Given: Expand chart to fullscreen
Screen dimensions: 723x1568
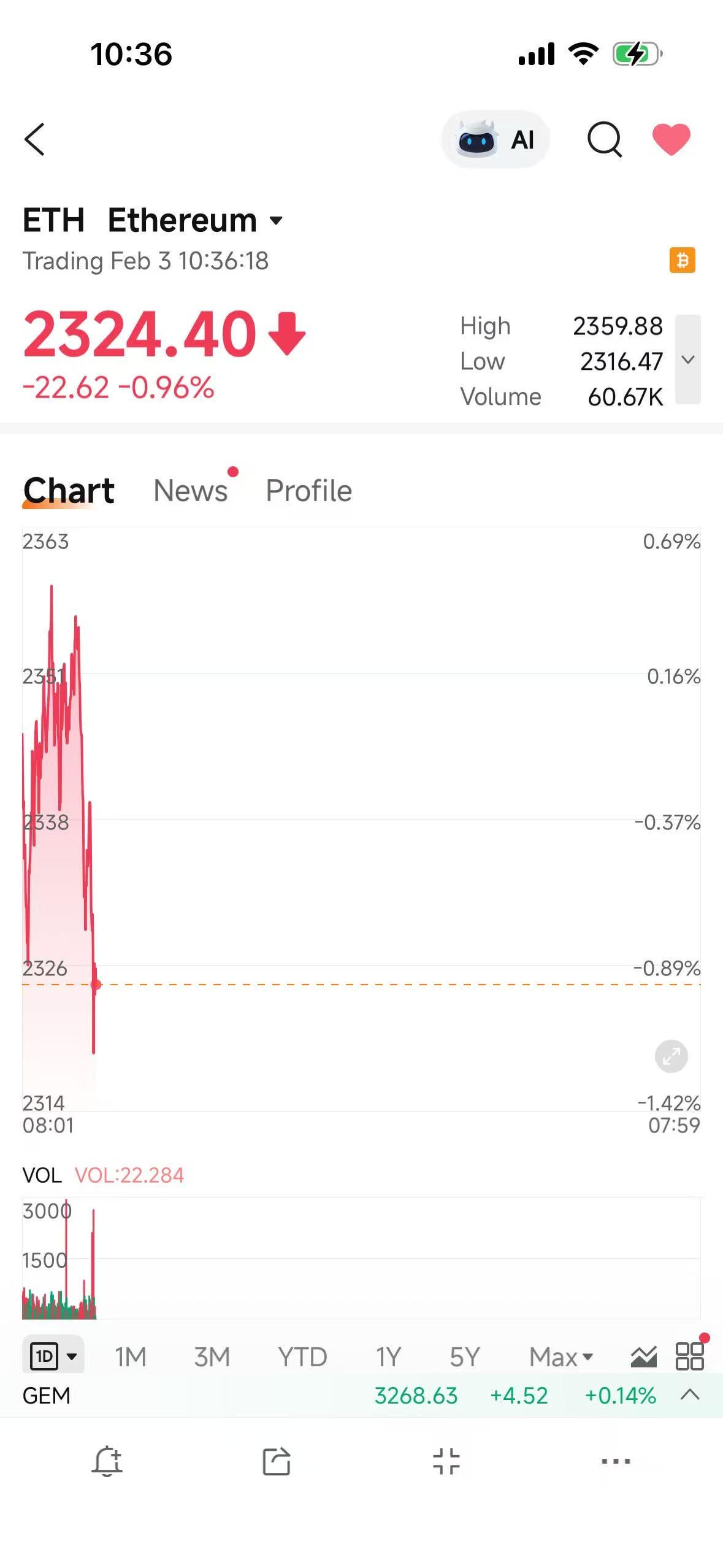Looking at the screenshot, I should click(x=673, y=1057).
